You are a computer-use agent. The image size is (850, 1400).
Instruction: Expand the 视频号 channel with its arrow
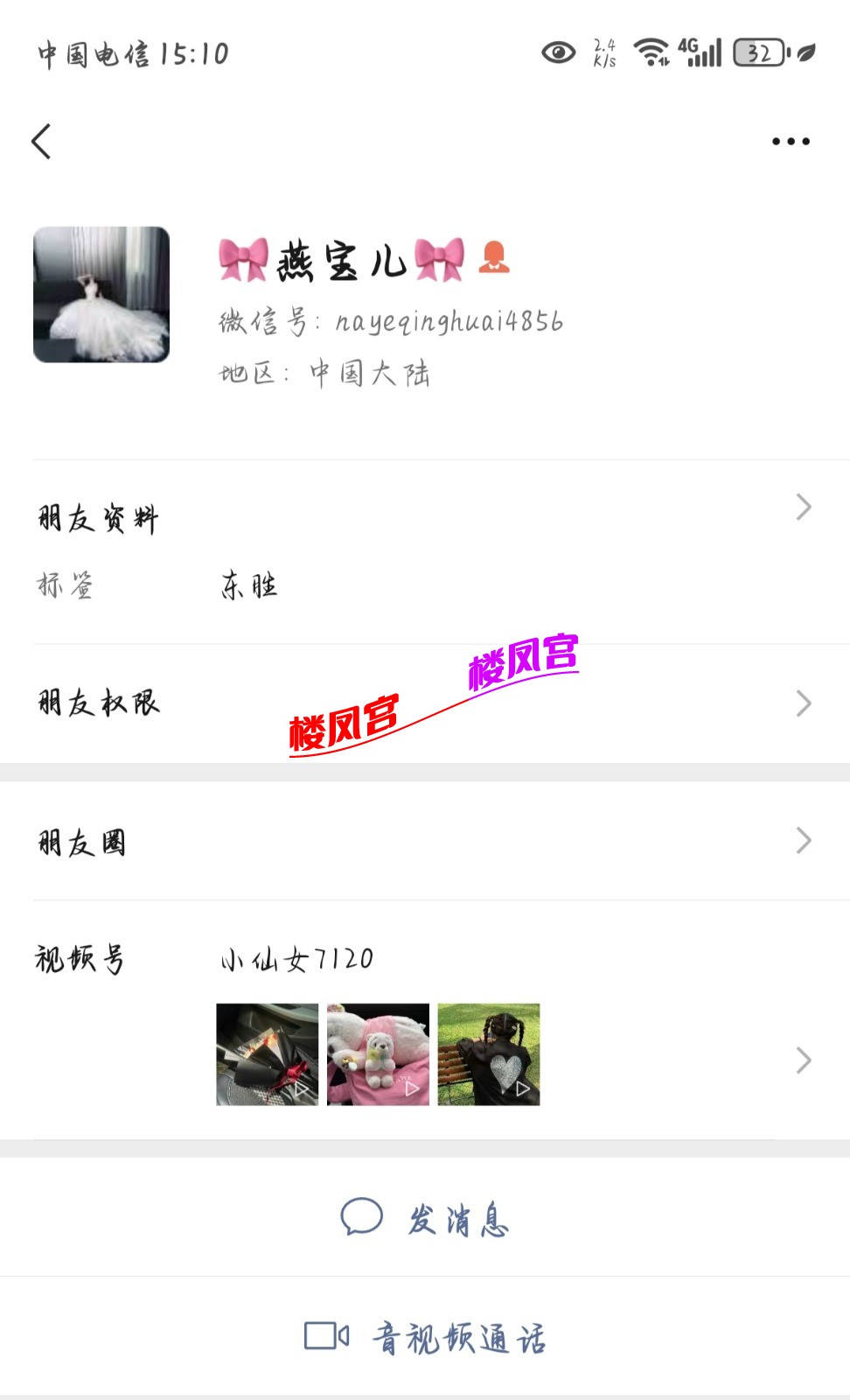(802, 1060)
